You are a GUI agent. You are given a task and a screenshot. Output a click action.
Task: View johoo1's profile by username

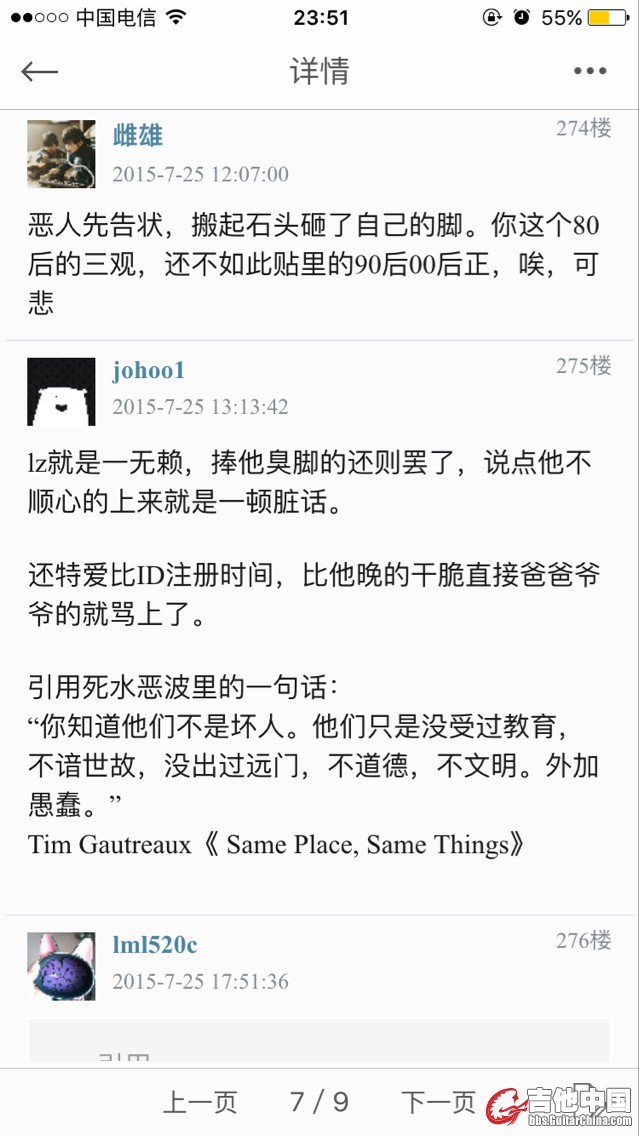coord(149,370)
